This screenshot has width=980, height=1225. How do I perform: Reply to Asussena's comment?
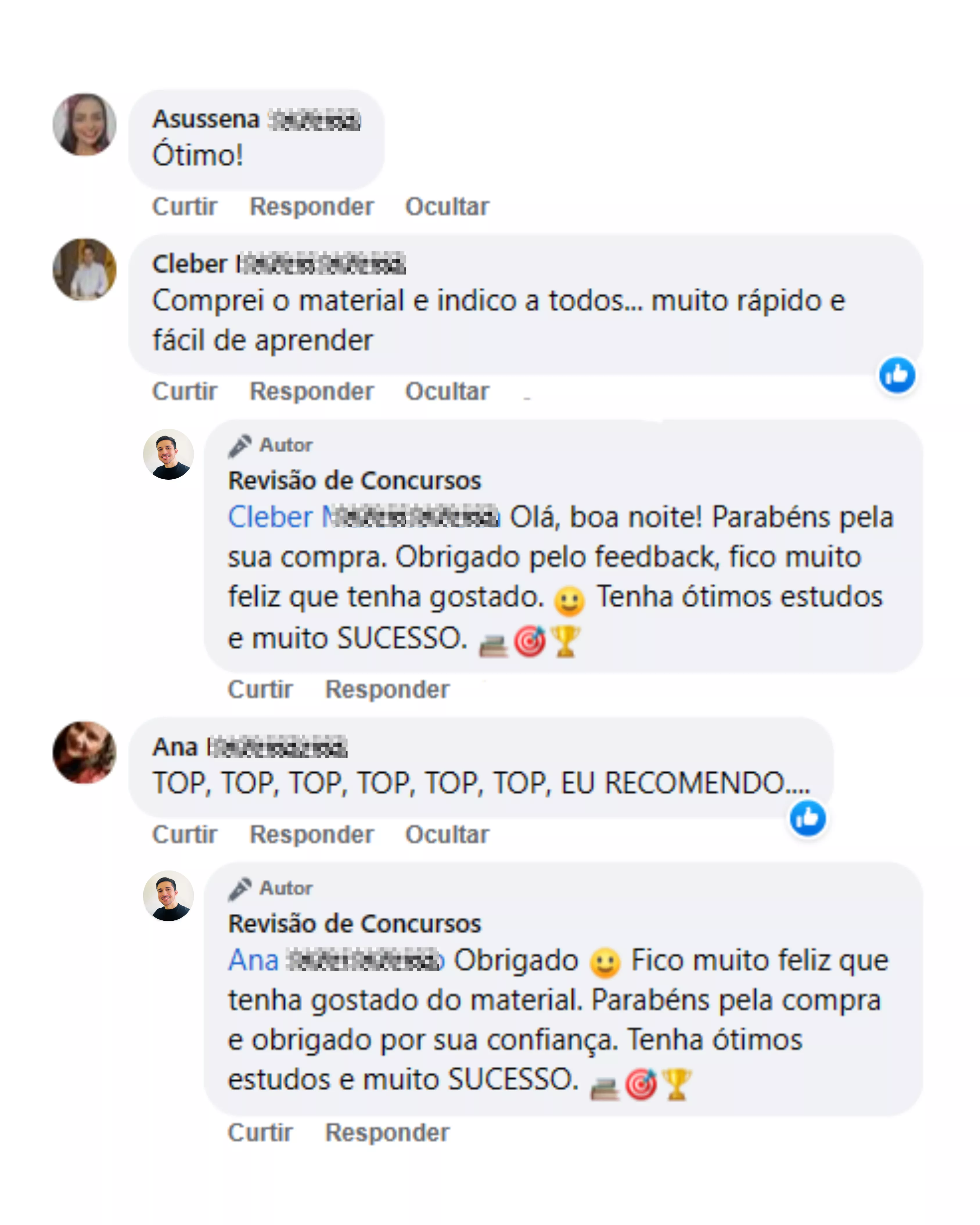[x=312, y=206]
